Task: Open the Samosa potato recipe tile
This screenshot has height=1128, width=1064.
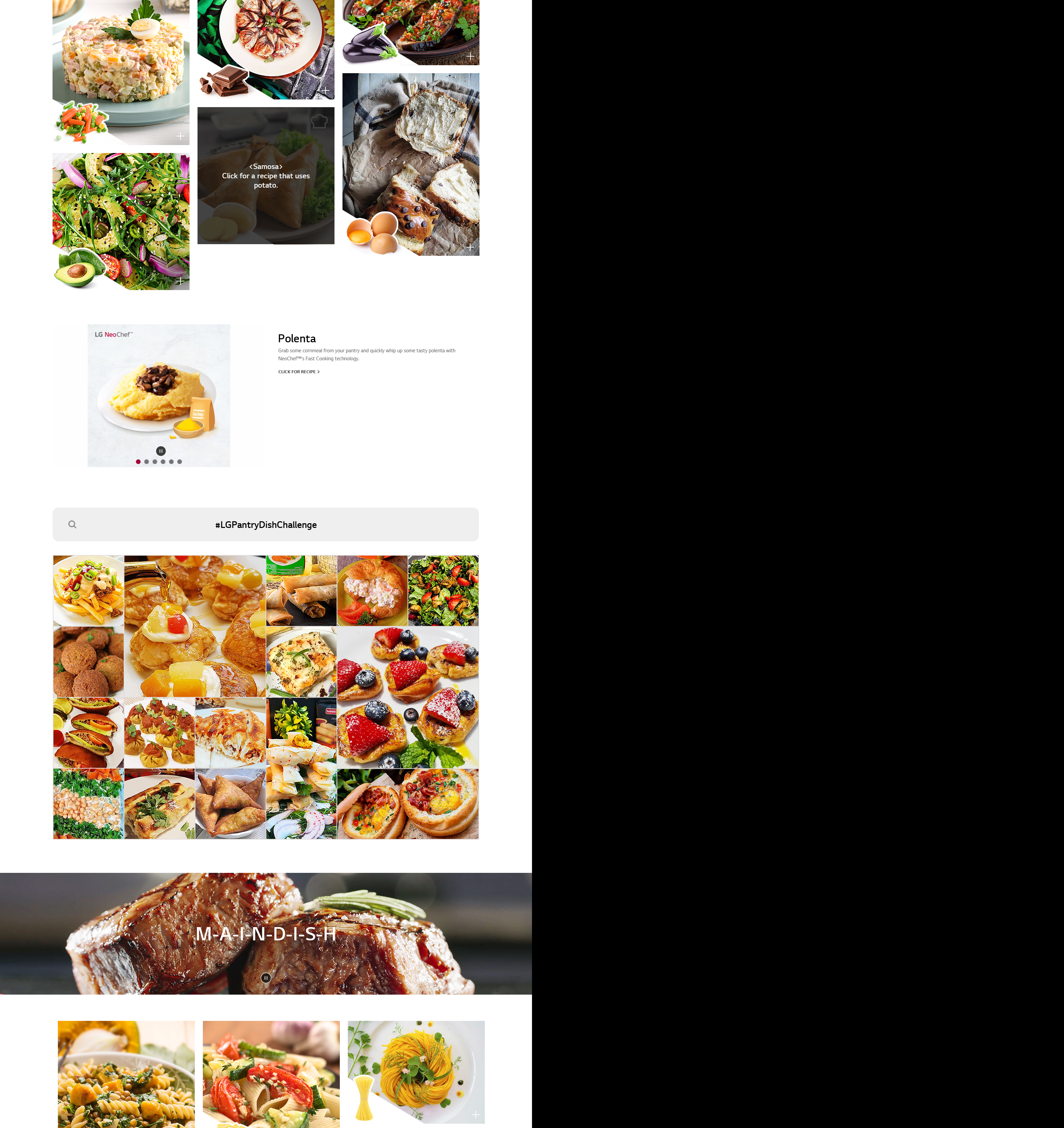Action: coord(265,176)
